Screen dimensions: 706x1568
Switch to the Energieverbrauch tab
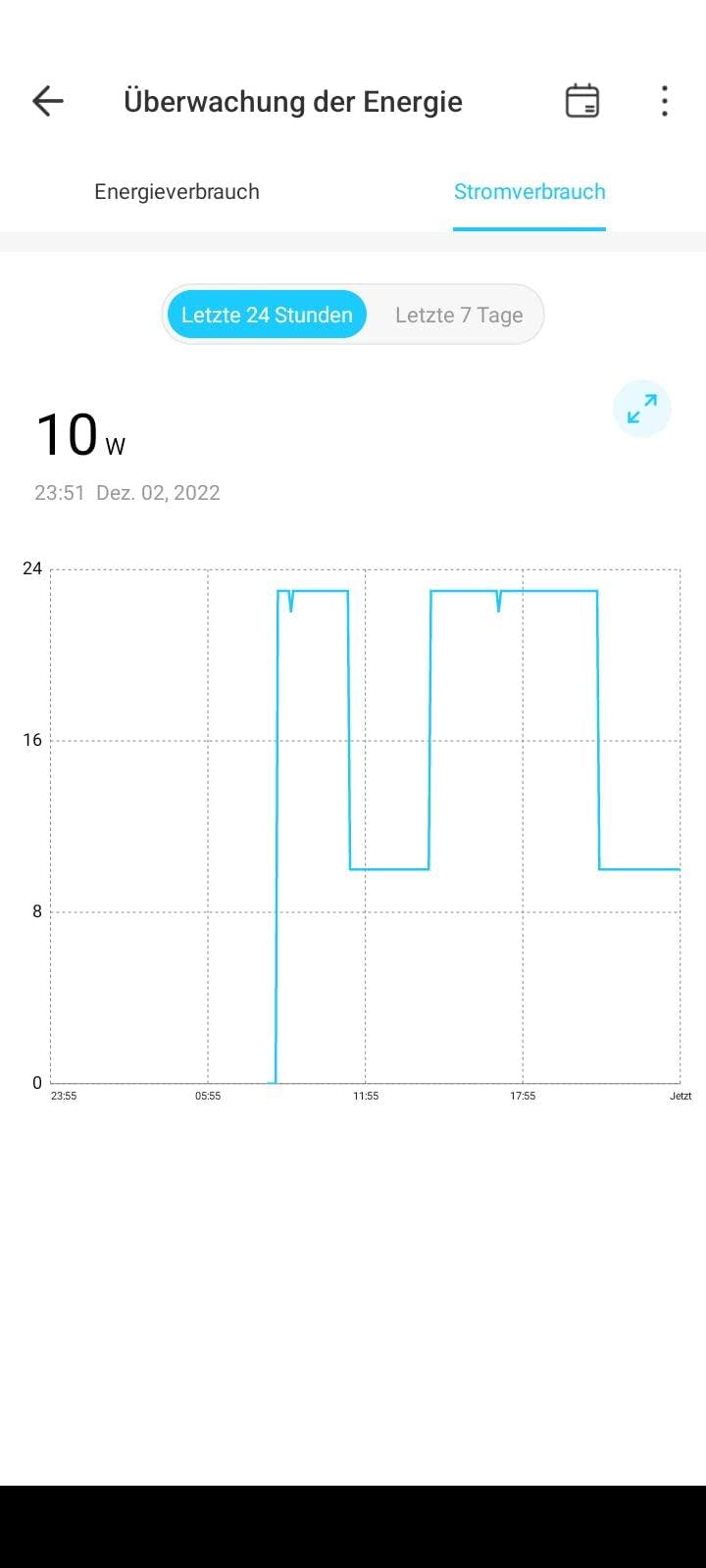click(x=176, y=192)
